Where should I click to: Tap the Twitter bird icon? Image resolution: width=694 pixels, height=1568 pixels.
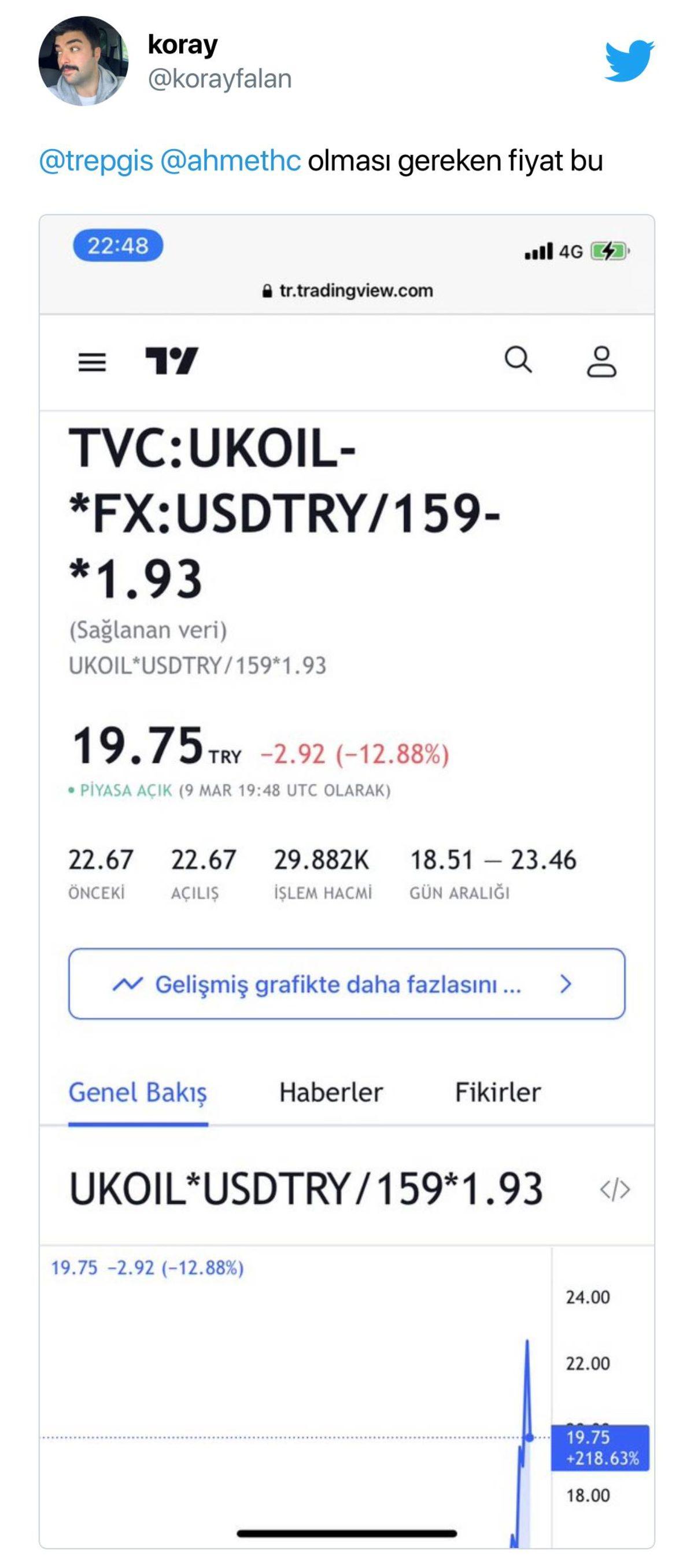point(629,61)
